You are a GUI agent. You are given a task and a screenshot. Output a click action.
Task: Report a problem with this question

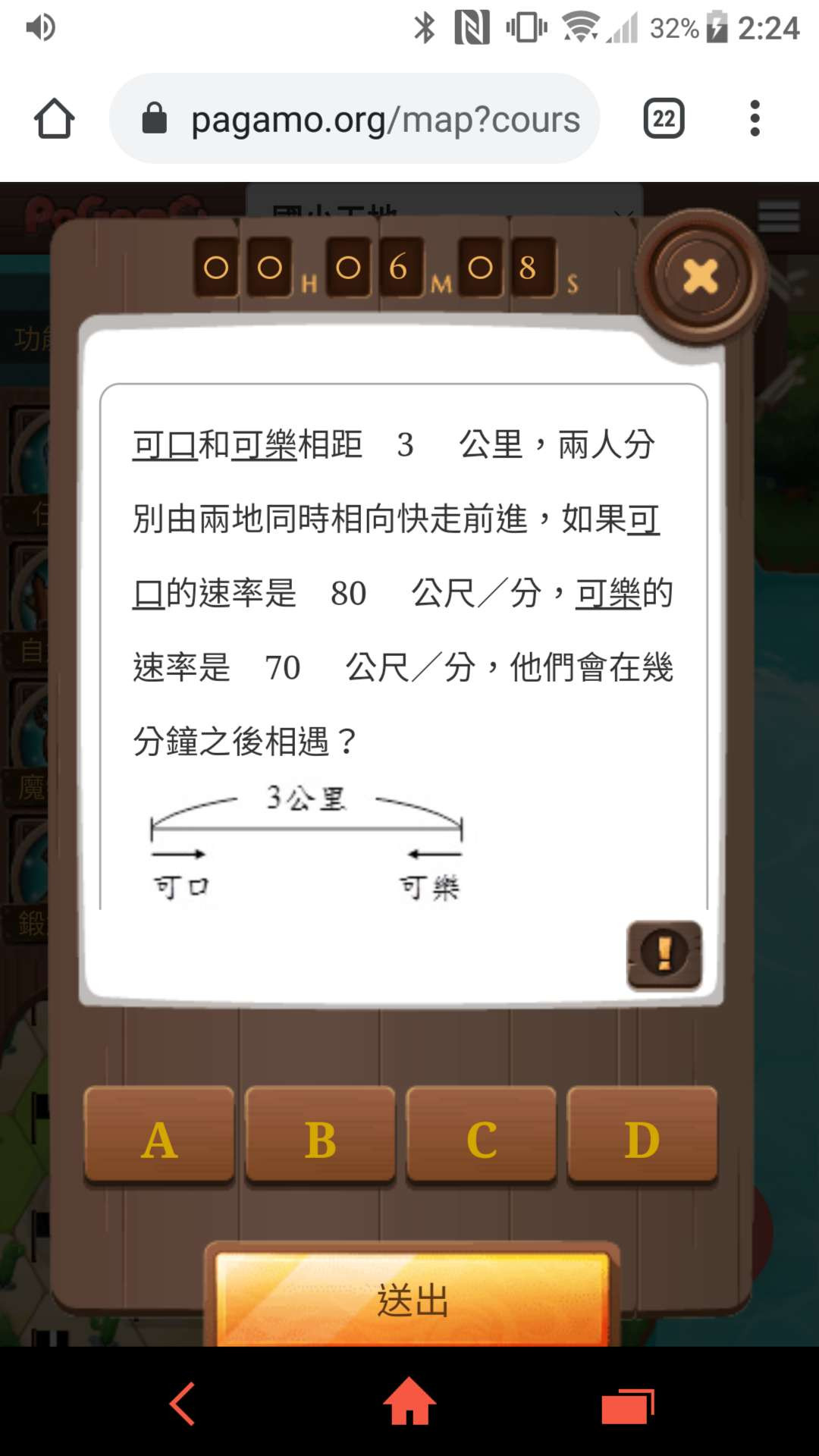(664, 954)
